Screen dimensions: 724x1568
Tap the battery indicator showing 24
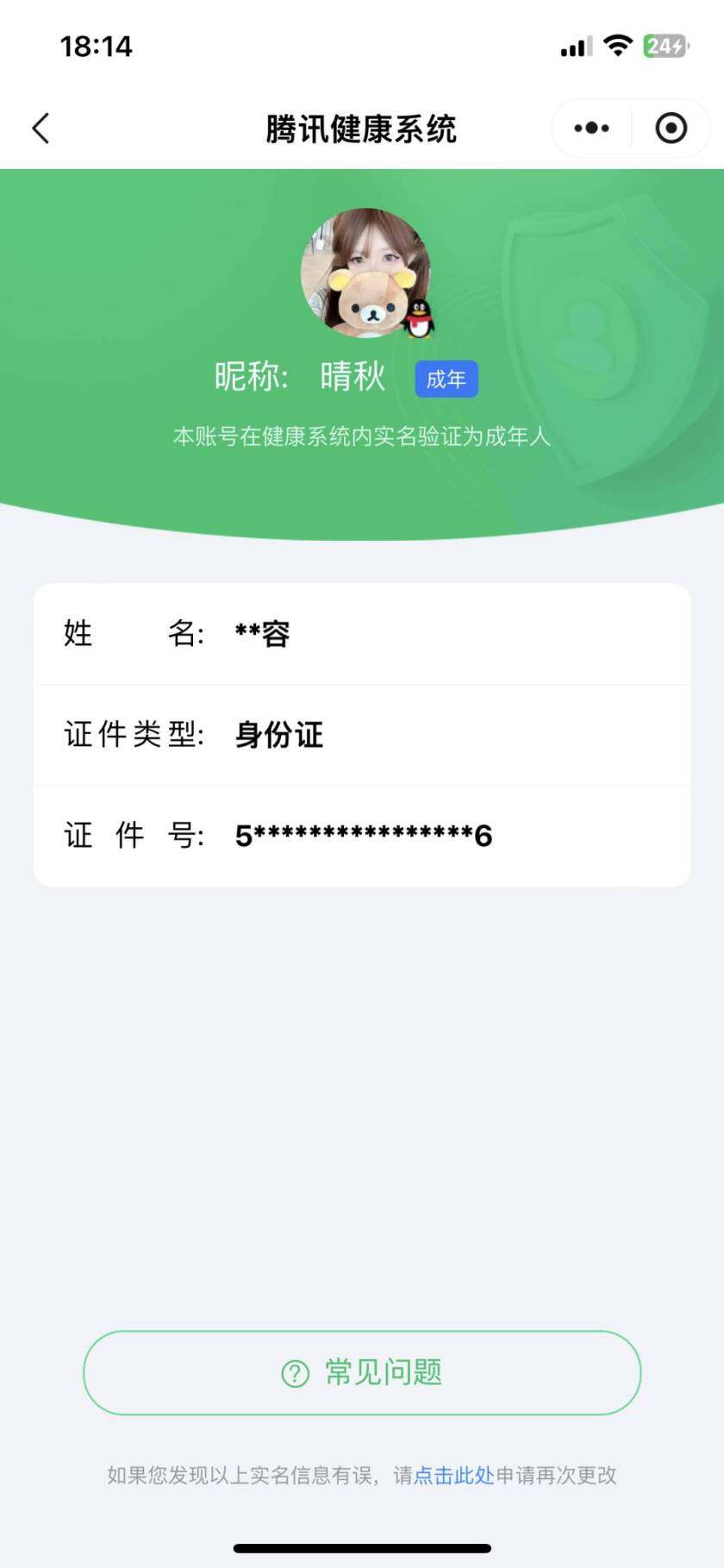pyautogui.click(x=665, y=47)
